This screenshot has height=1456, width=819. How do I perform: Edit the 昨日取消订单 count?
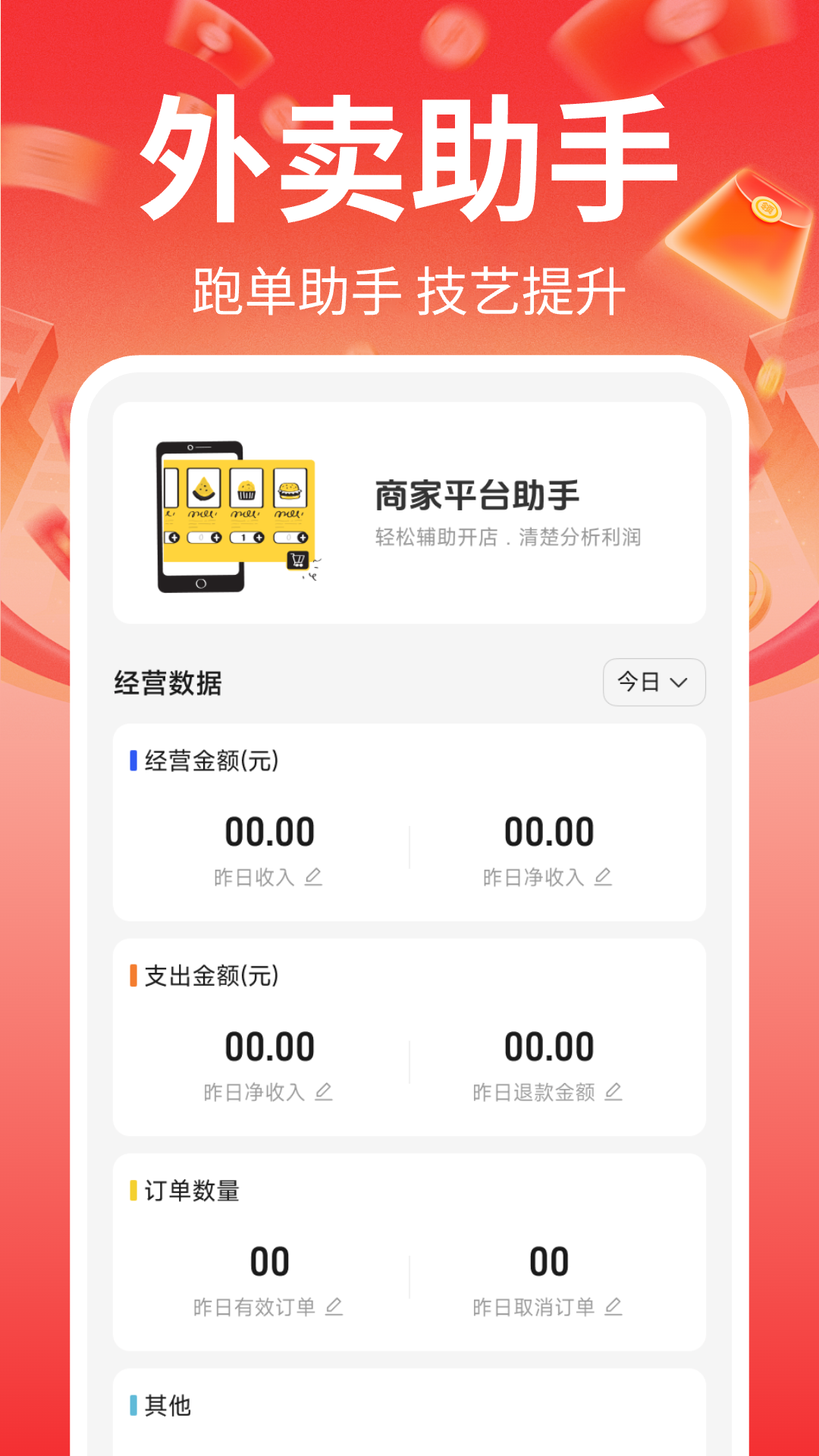(611, 1306)
